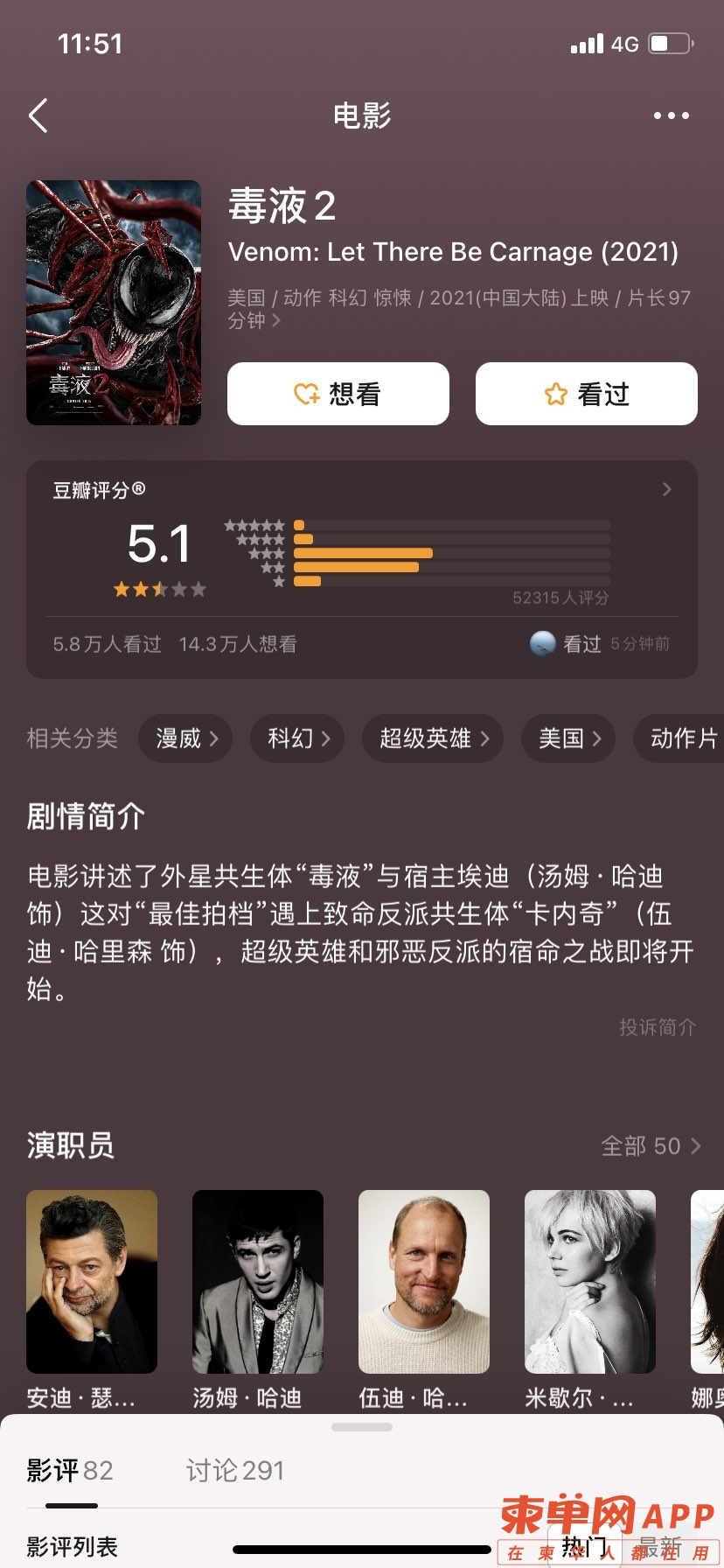Open 米歇尔's cast profile

(590, 1281)
